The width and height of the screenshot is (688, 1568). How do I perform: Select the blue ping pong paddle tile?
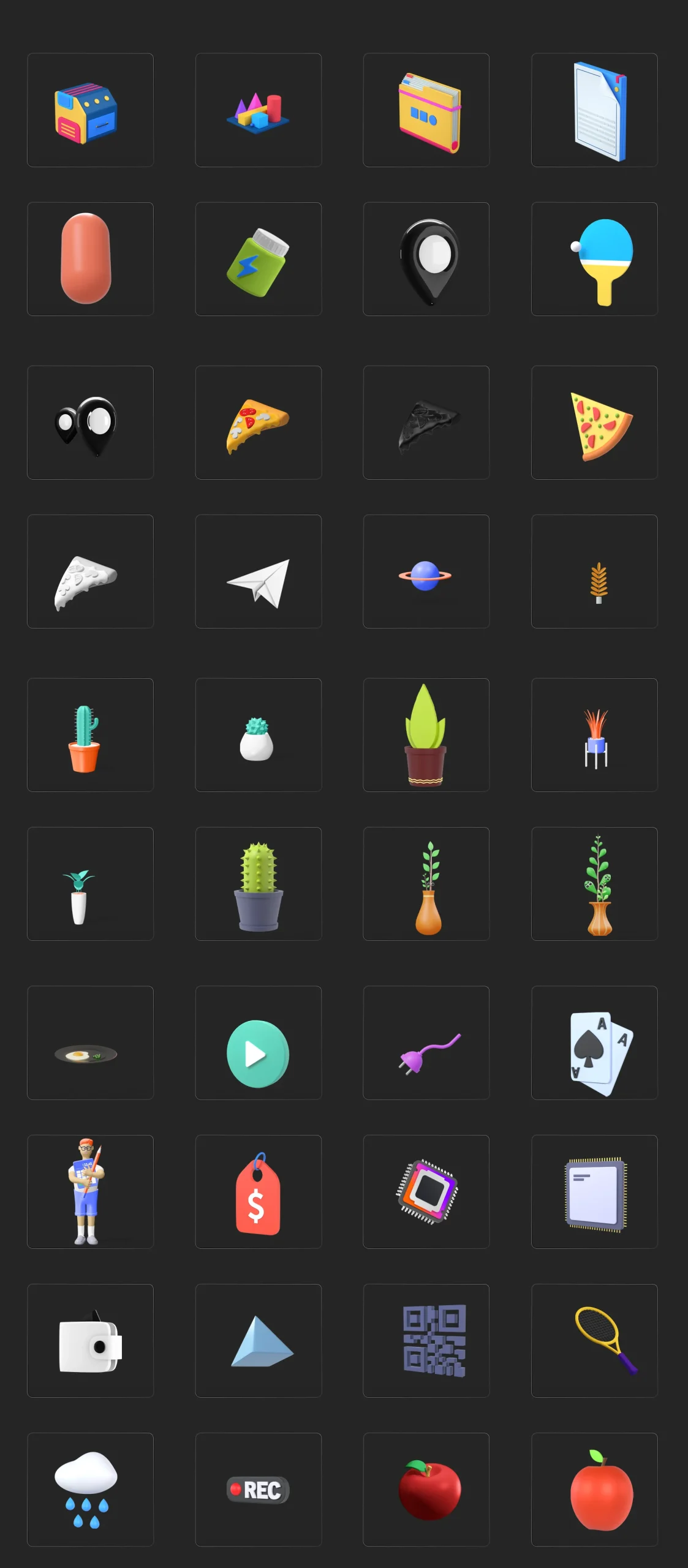tap(594, 259)
